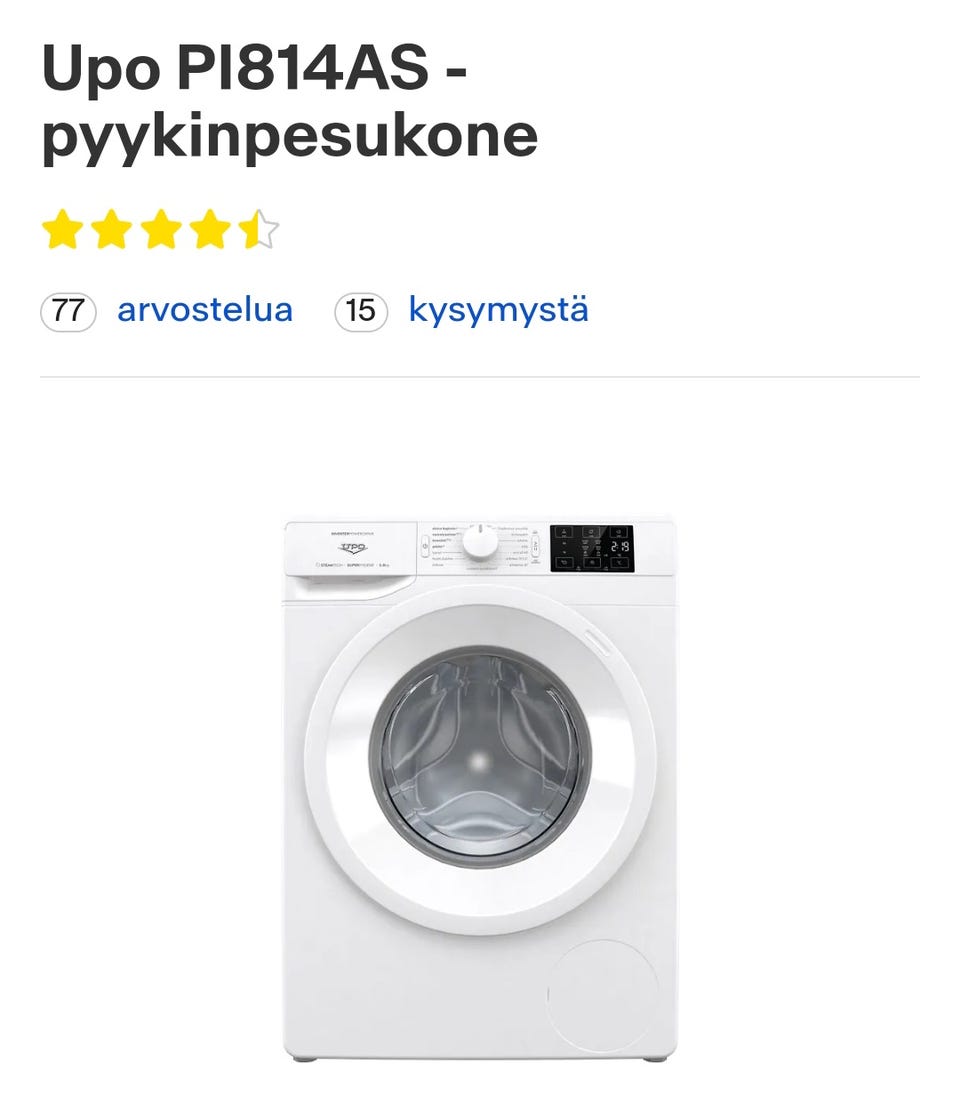Click the first yellow star icon
Image resolution: width=960 pixels, height=1120 pixels.
point(62,230)
